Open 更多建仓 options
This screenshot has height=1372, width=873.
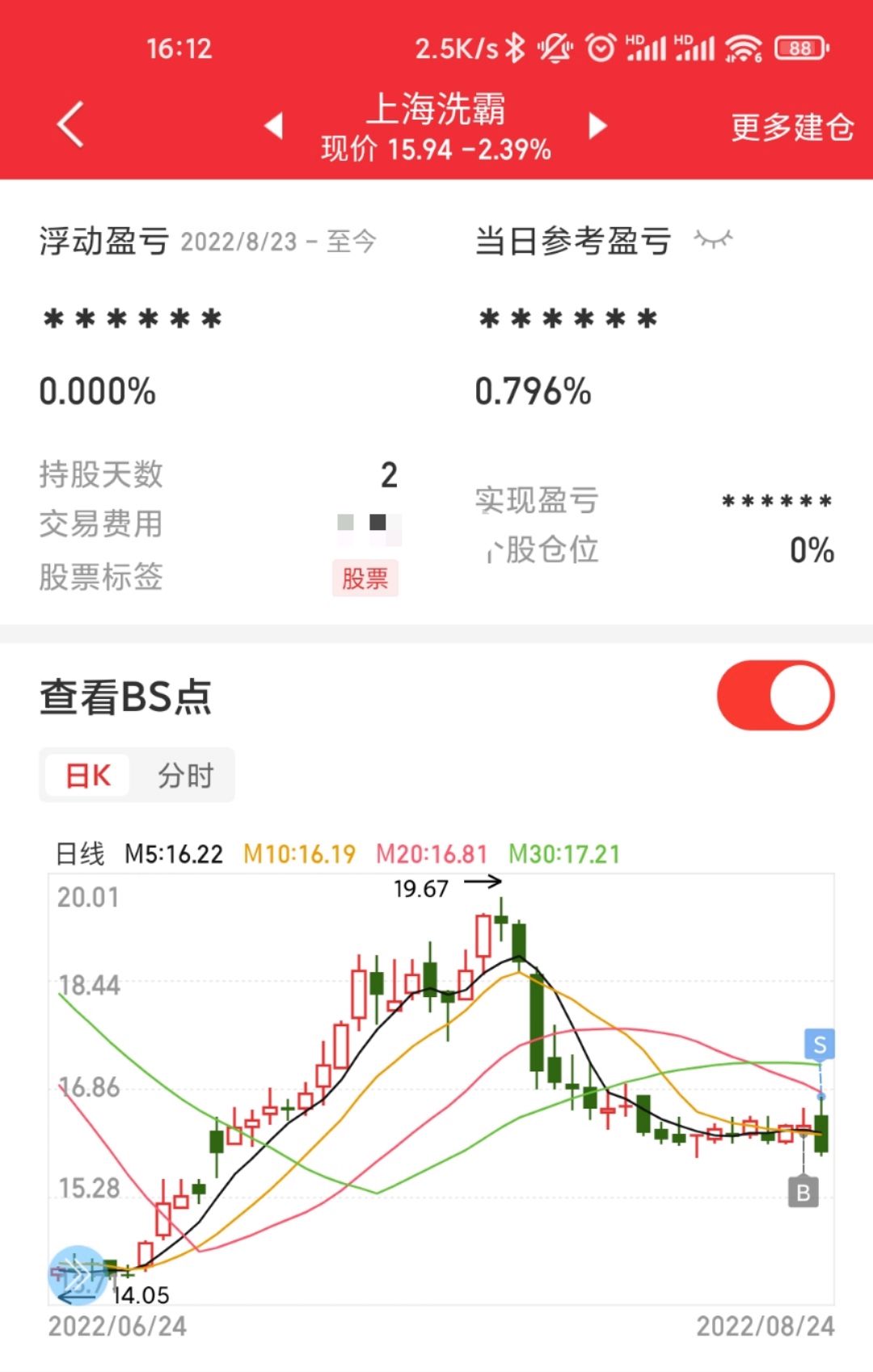point(791,127)
